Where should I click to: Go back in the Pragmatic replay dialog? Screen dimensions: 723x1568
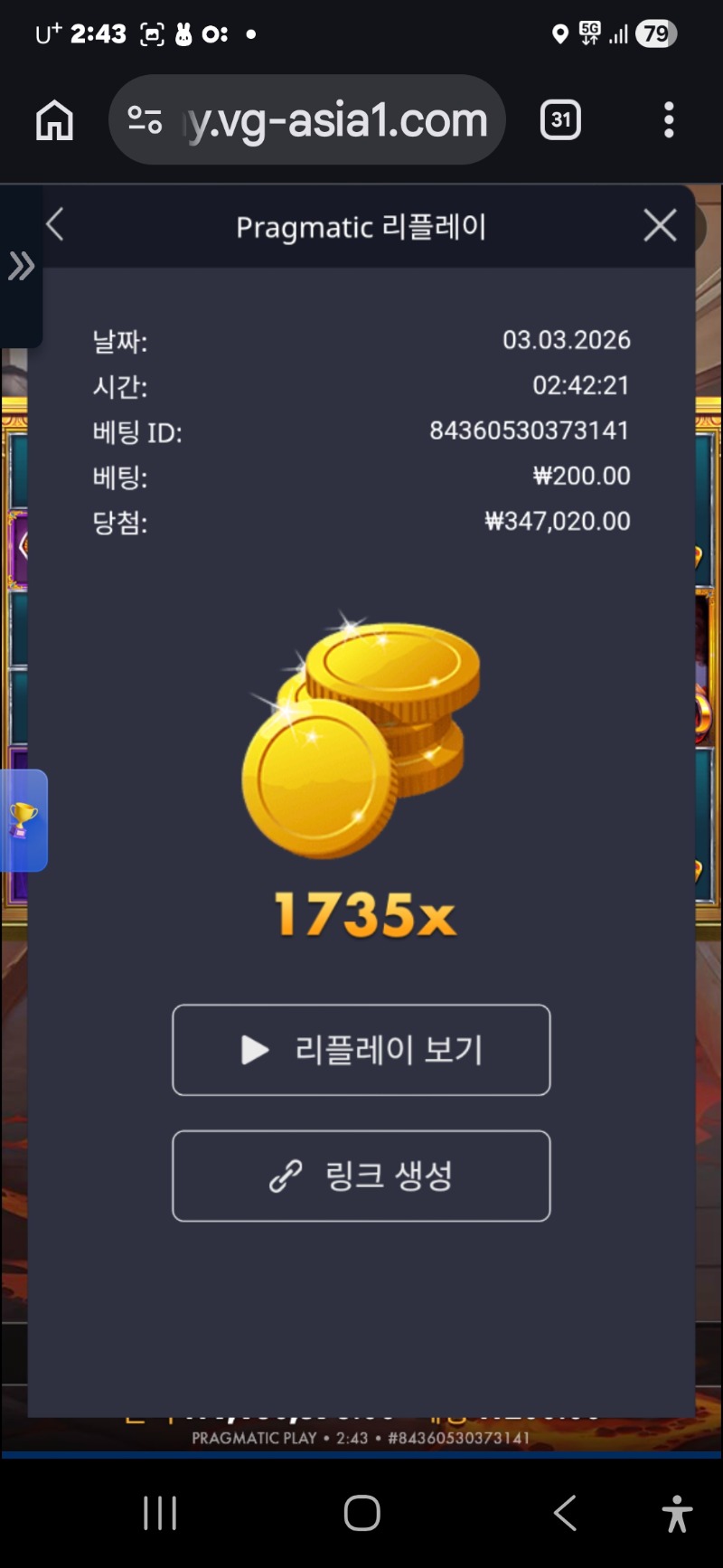55,225
